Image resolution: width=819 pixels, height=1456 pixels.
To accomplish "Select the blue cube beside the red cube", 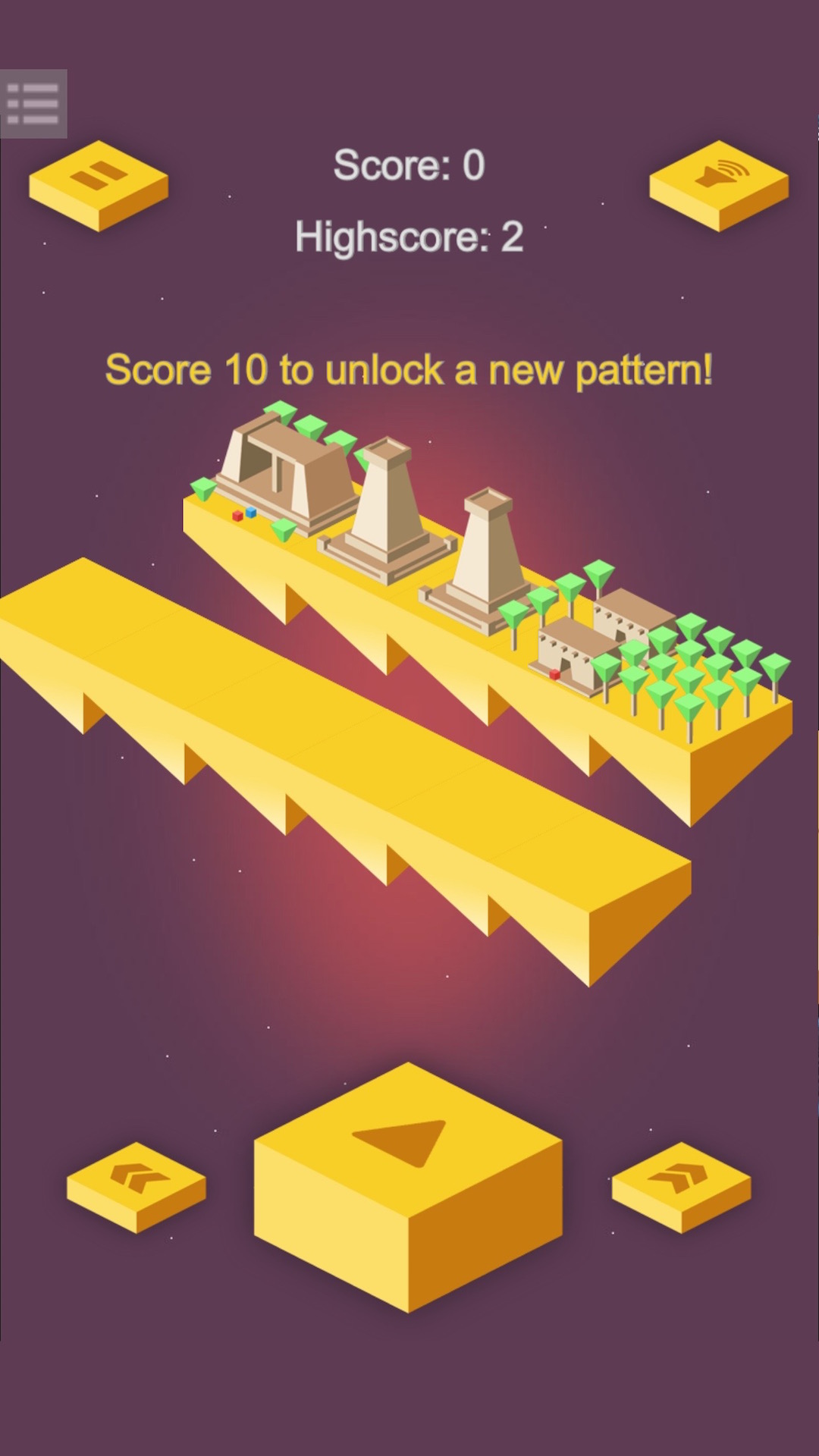I will [251, 510].
